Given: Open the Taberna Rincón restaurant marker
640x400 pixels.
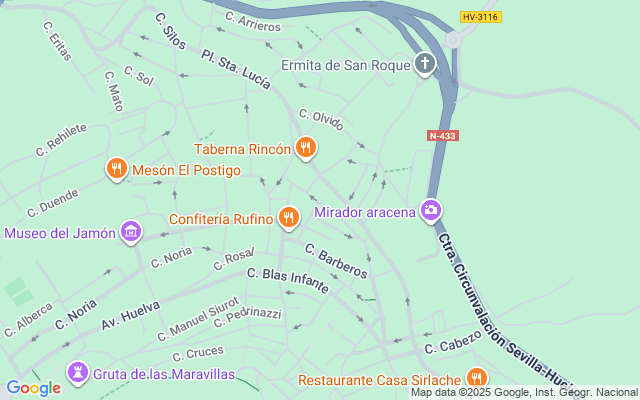Looking at the screenshot, I should click(306, 149).
